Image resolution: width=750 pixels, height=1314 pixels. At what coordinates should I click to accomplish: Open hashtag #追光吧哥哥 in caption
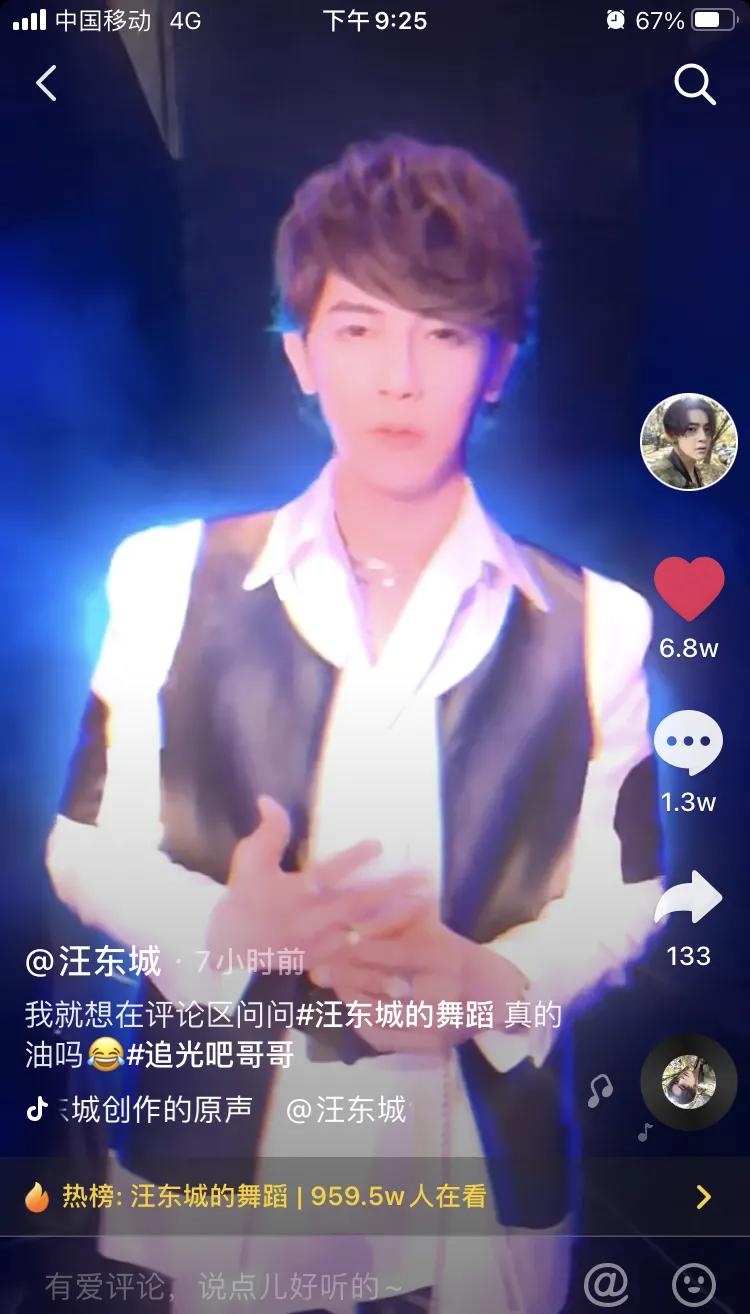[209, 1053]
